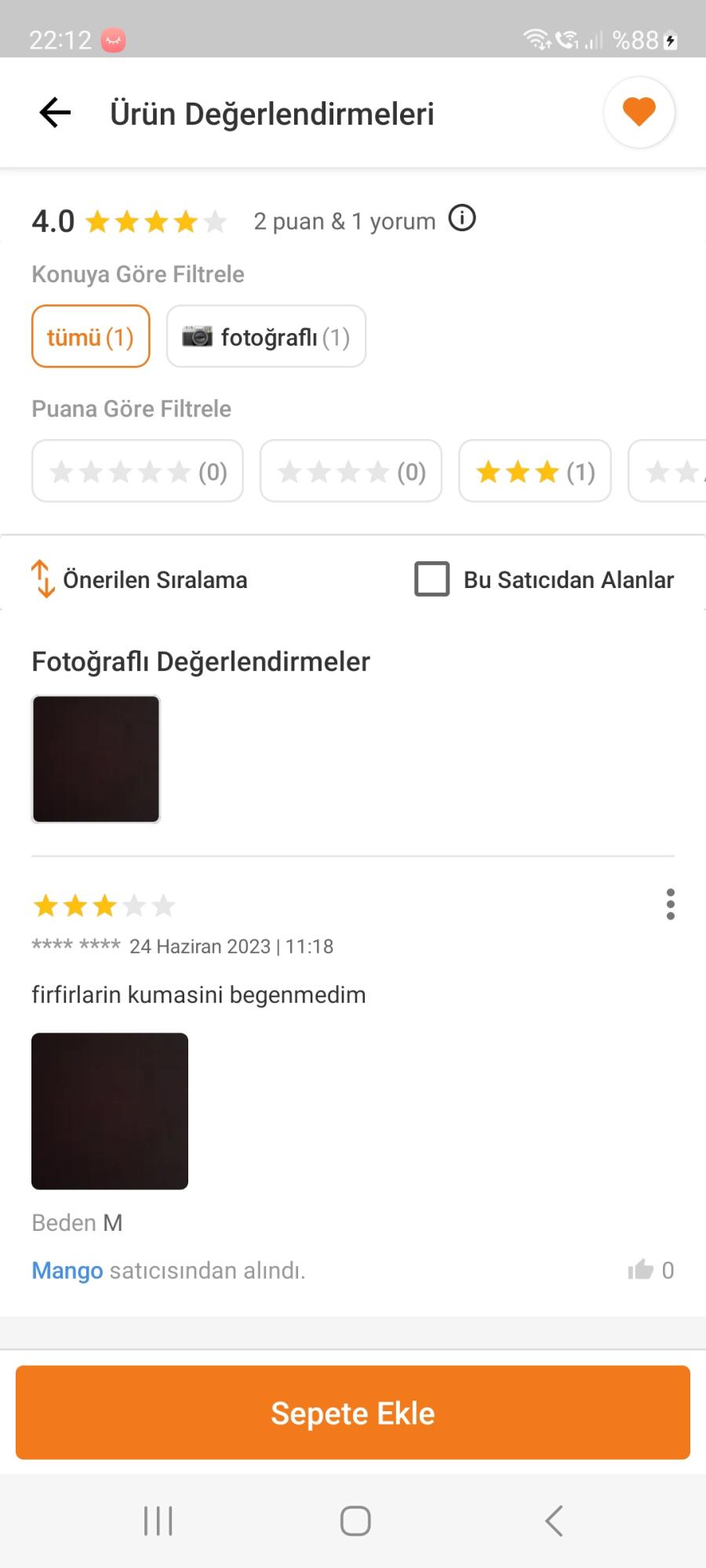Screen dimensions: 706x1568
Task: Open the rating info icon
Action: 462,219
